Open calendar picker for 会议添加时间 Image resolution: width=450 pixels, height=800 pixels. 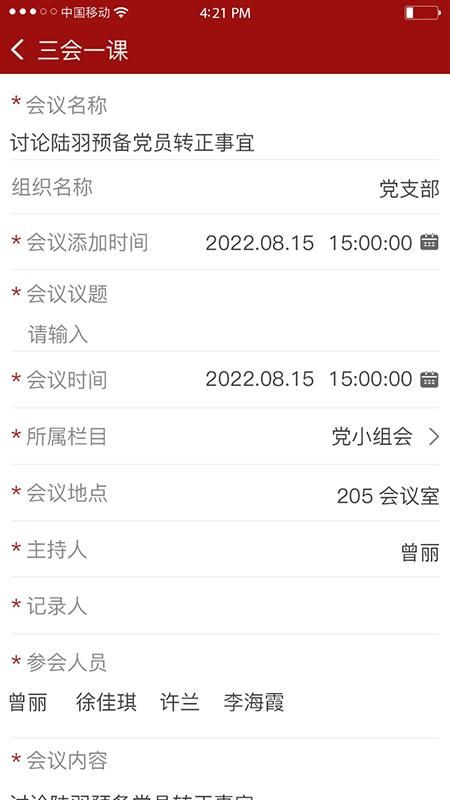[429, 242]
